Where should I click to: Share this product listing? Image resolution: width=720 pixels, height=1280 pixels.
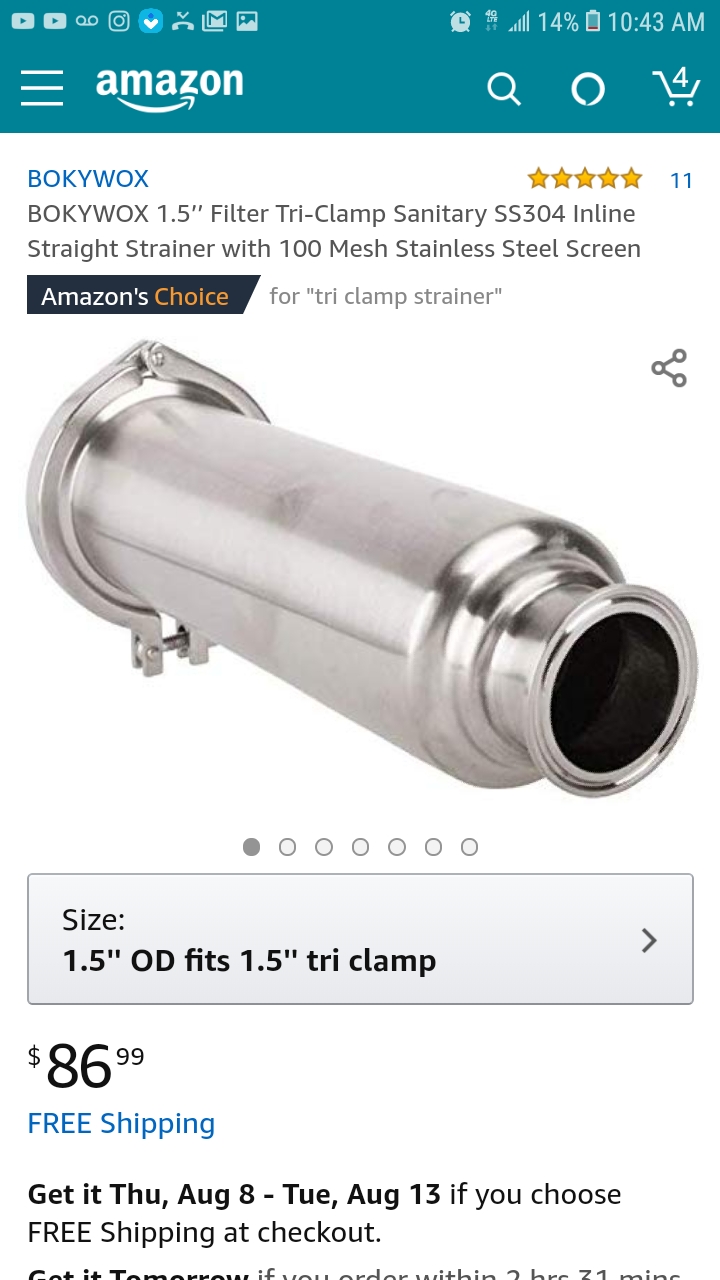pos(669,368)
